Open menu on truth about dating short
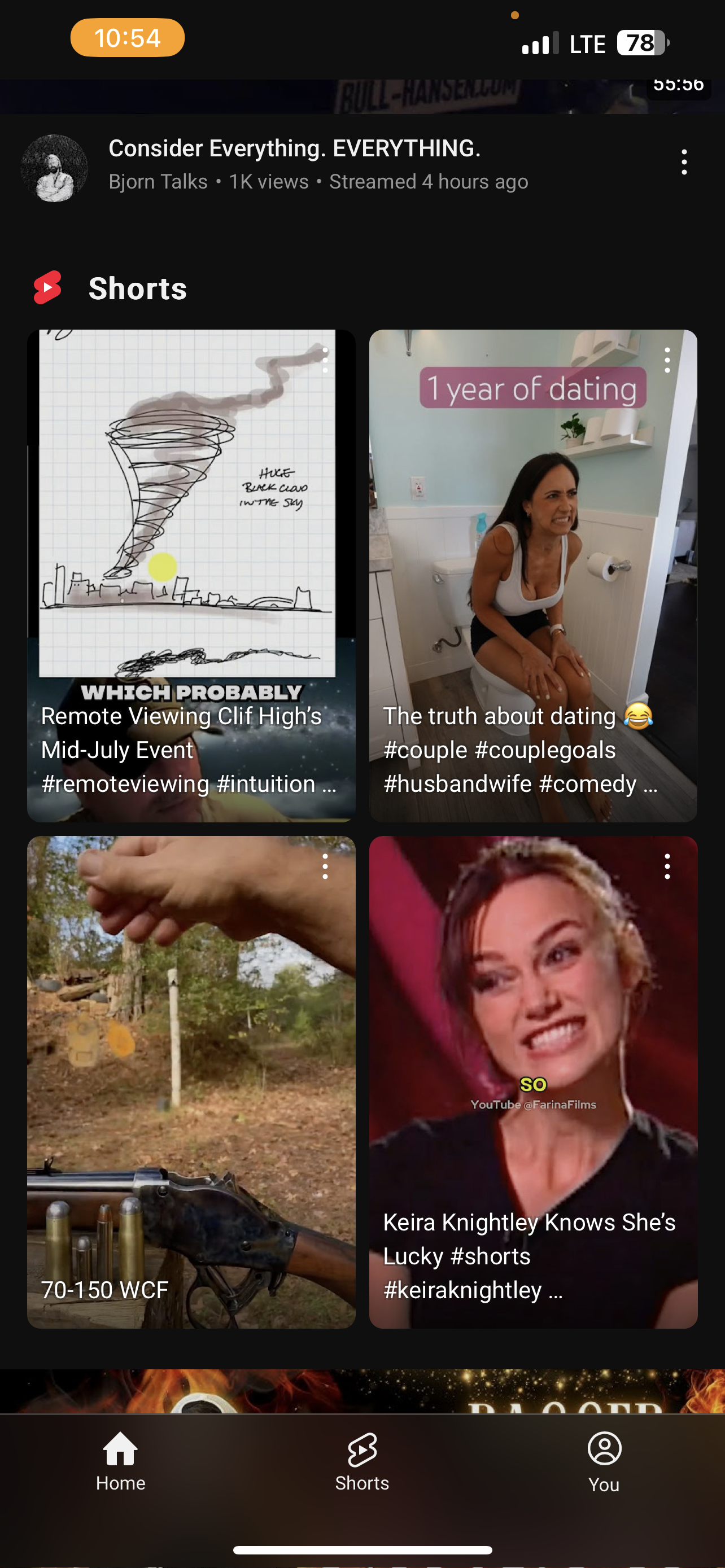The image size is (725, 1568). [667, 360]
